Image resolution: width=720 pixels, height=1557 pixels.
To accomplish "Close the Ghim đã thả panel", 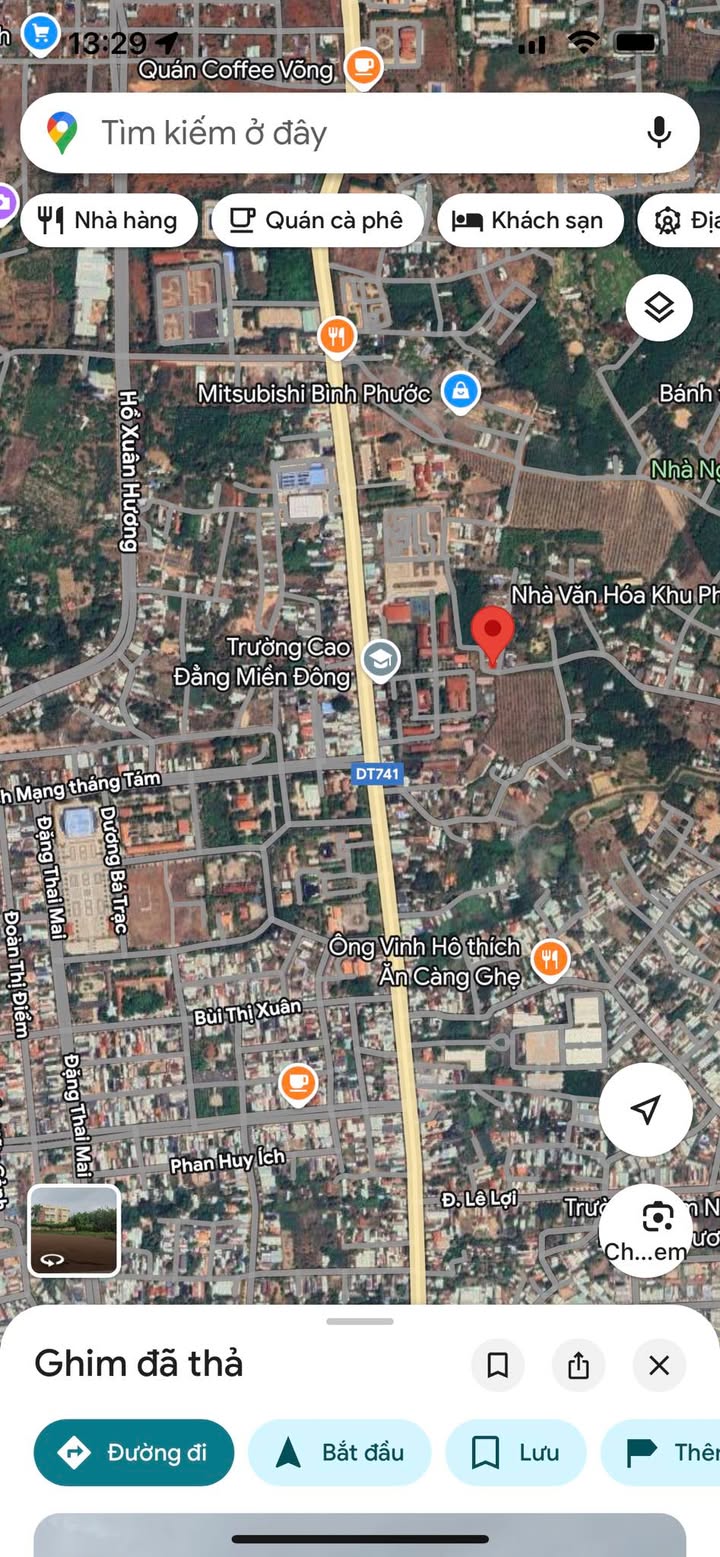I will tap(659, 1365).
